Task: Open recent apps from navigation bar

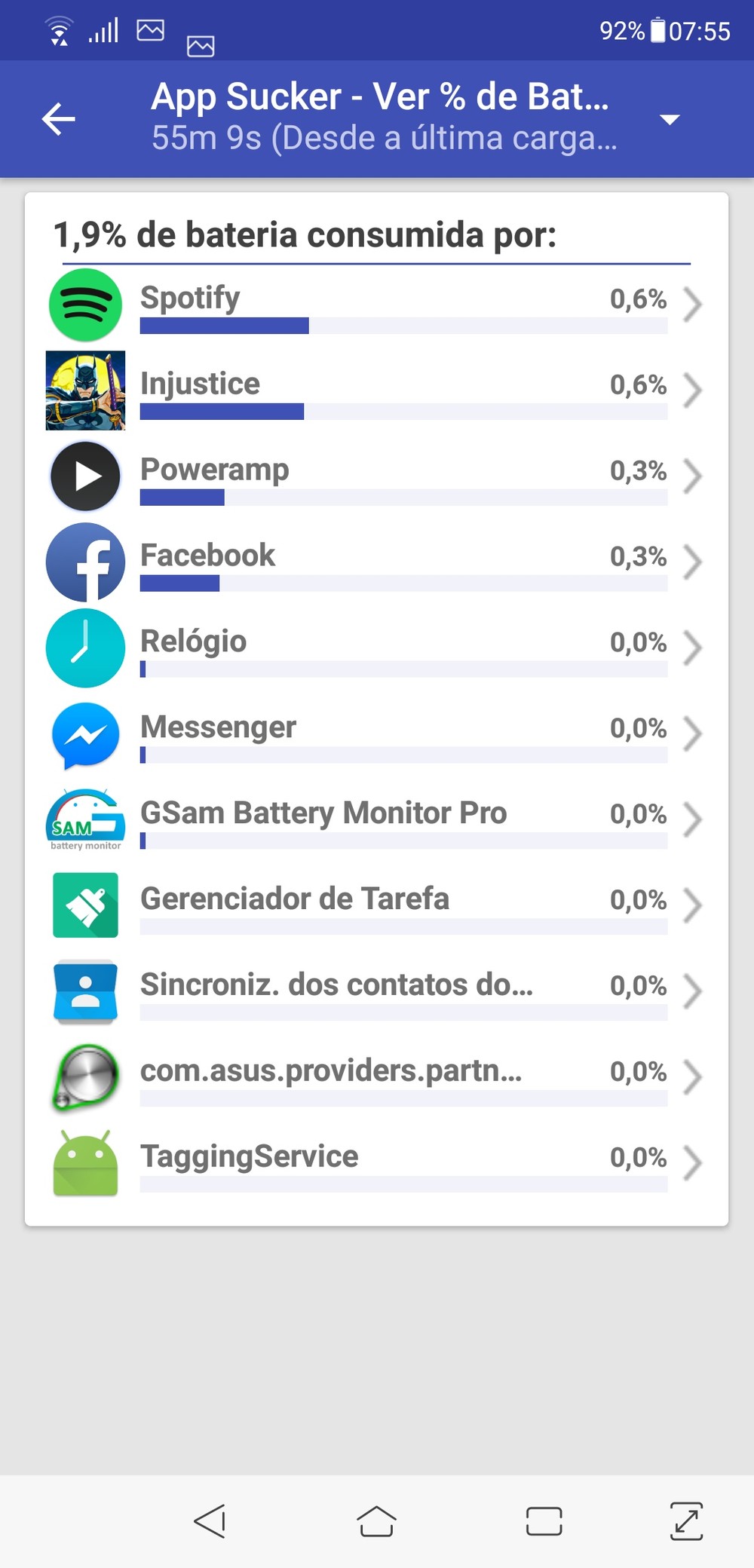Action: tap(544, 1521)
